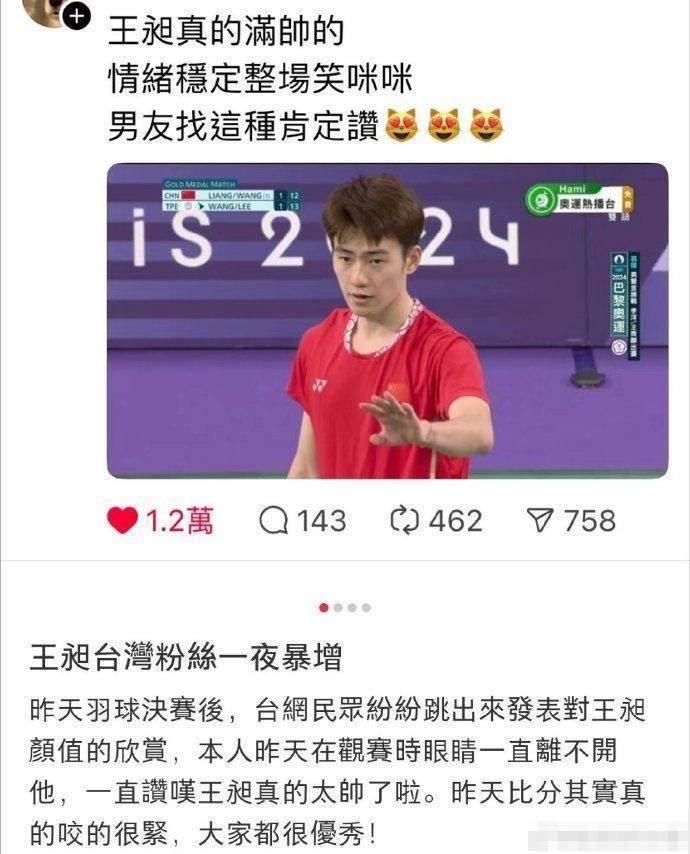Open the Threads post screenshot image in full view
The width and height of the screenshot is (690, 854).
click(x=387, y=320)
